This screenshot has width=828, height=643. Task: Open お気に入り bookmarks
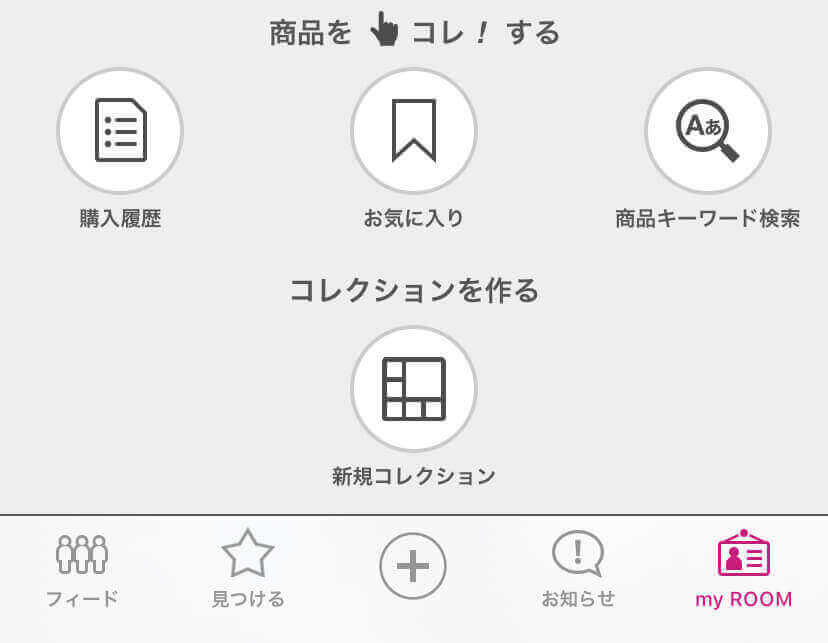tap(413, 131)
